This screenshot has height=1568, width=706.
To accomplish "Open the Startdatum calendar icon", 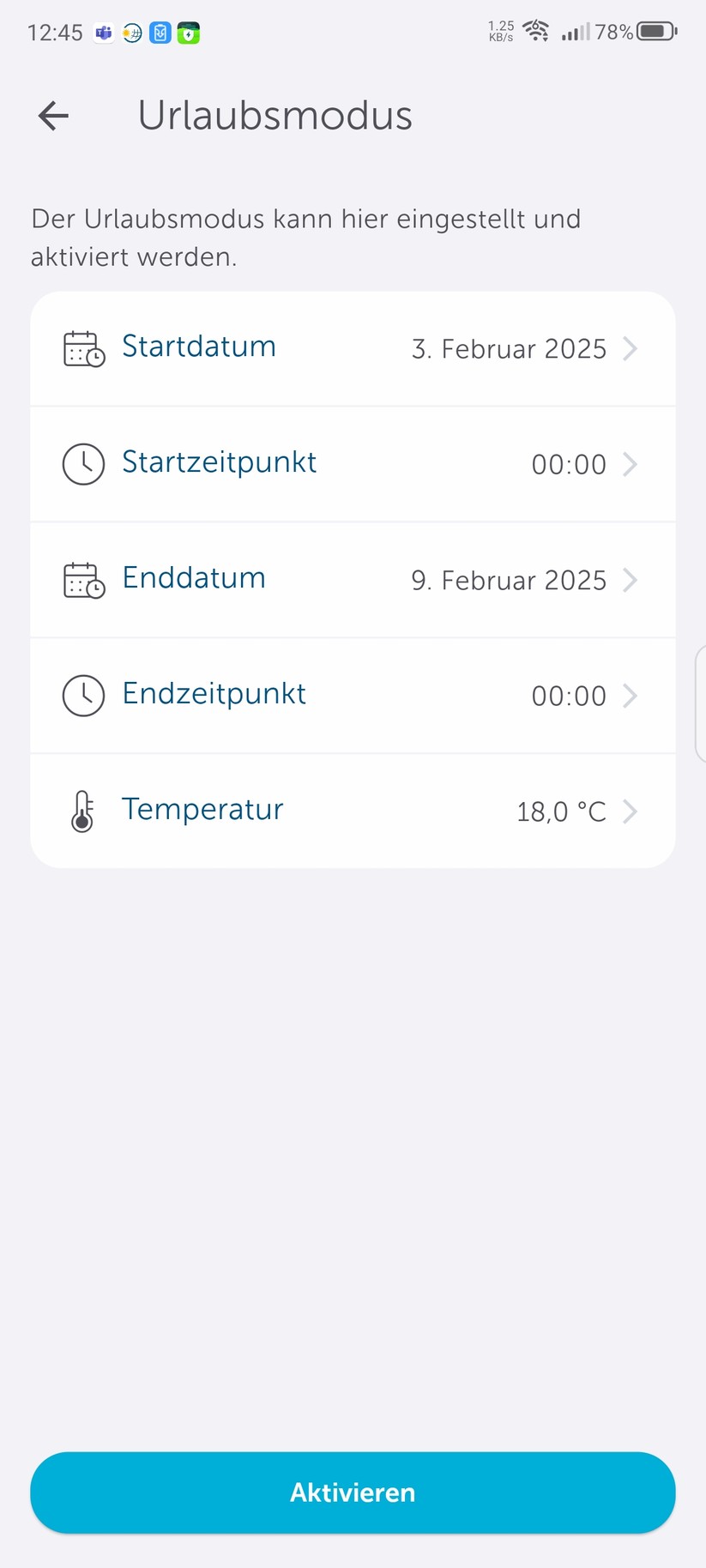I will 83,348.
